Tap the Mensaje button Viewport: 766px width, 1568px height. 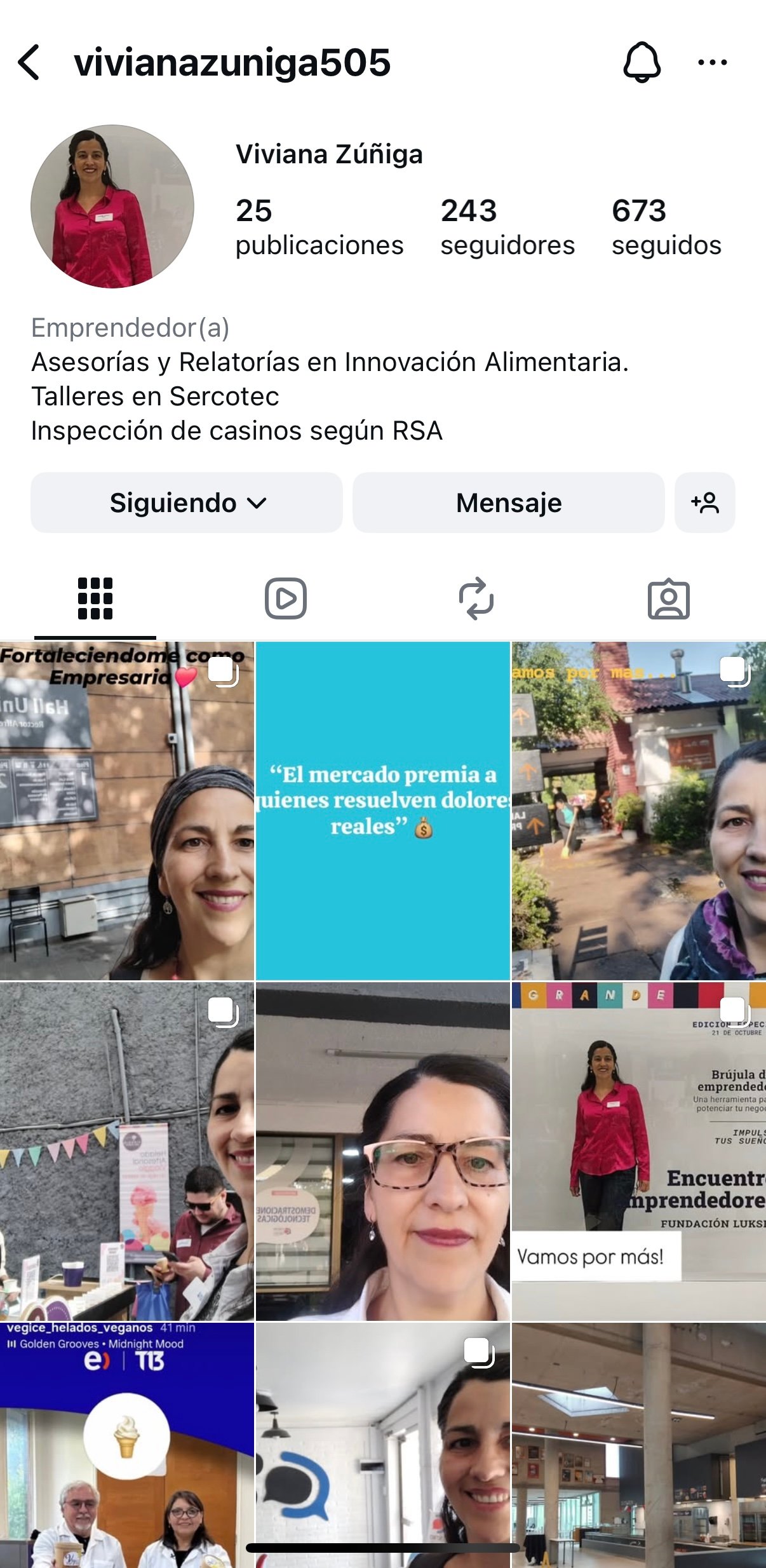pos(508,503)
